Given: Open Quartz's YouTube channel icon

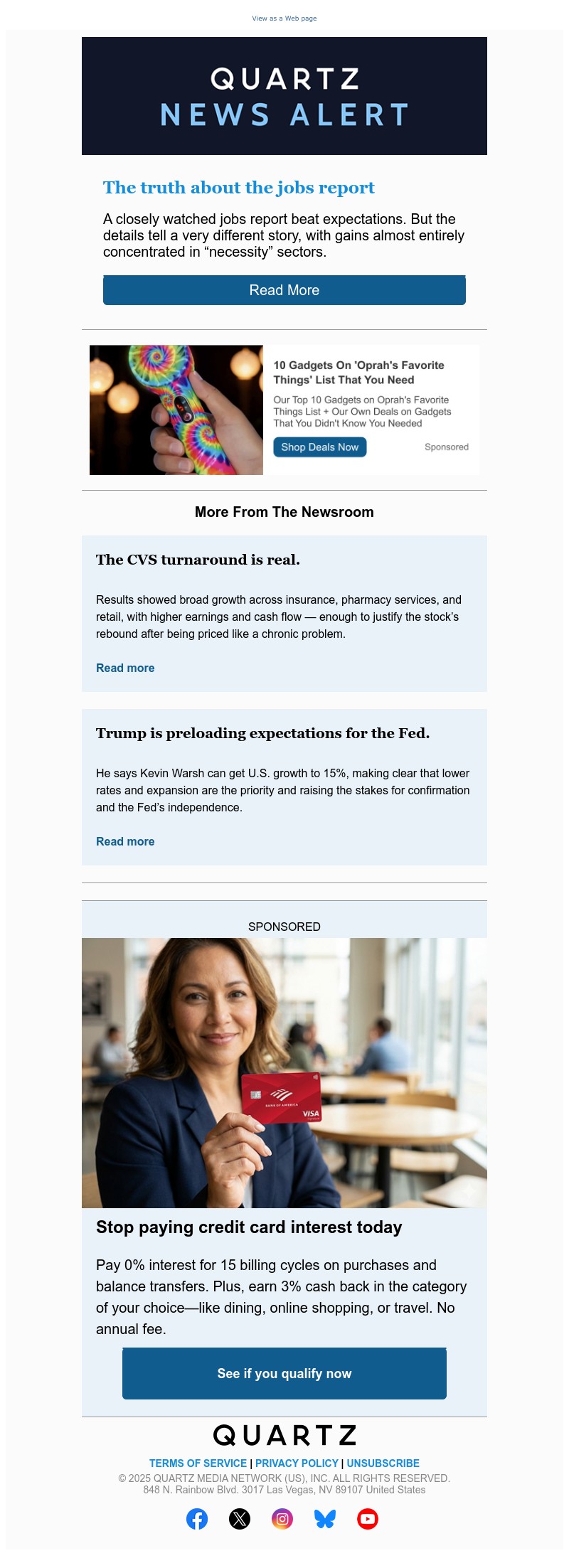Looking at the screenshot, I should point(368,1519).
